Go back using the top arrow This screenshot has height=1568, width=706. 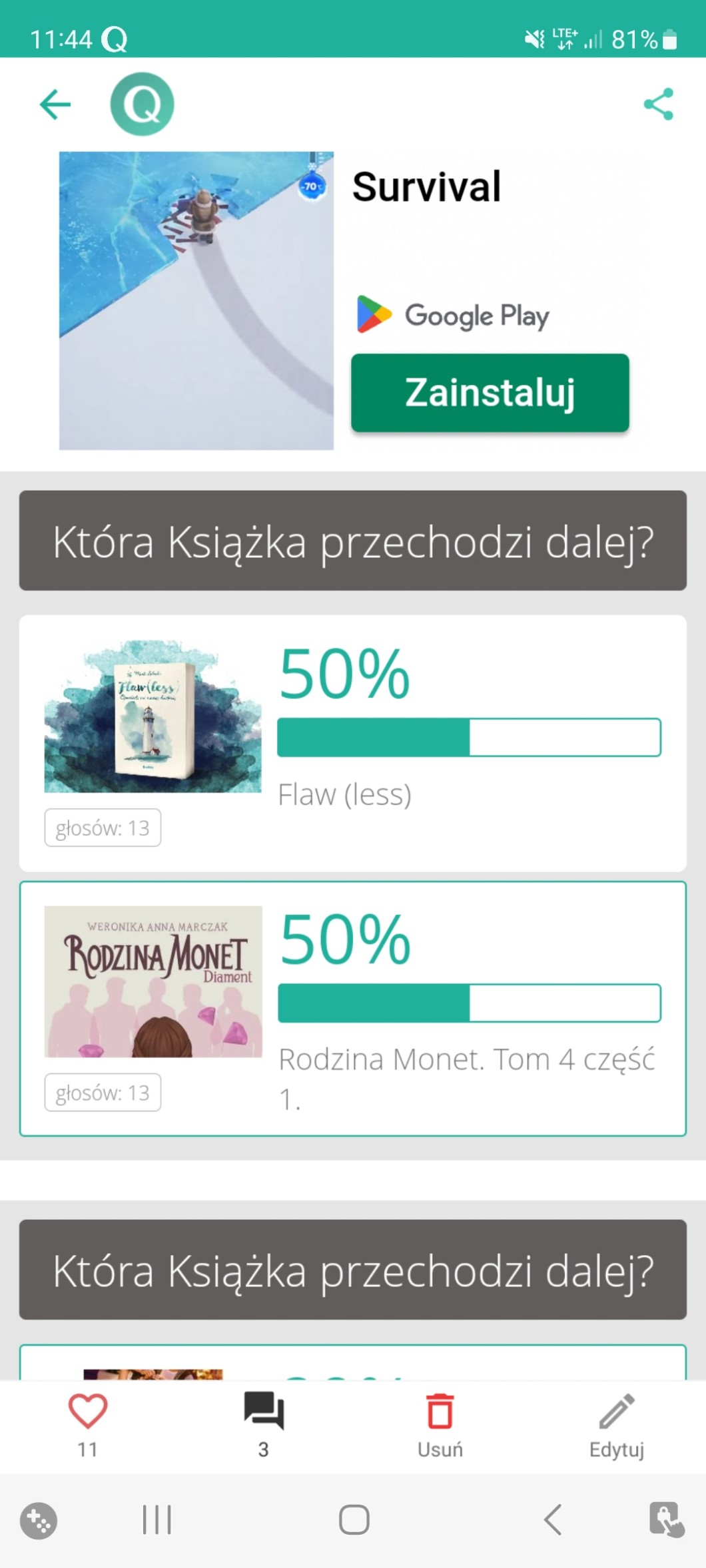(55, 105)
